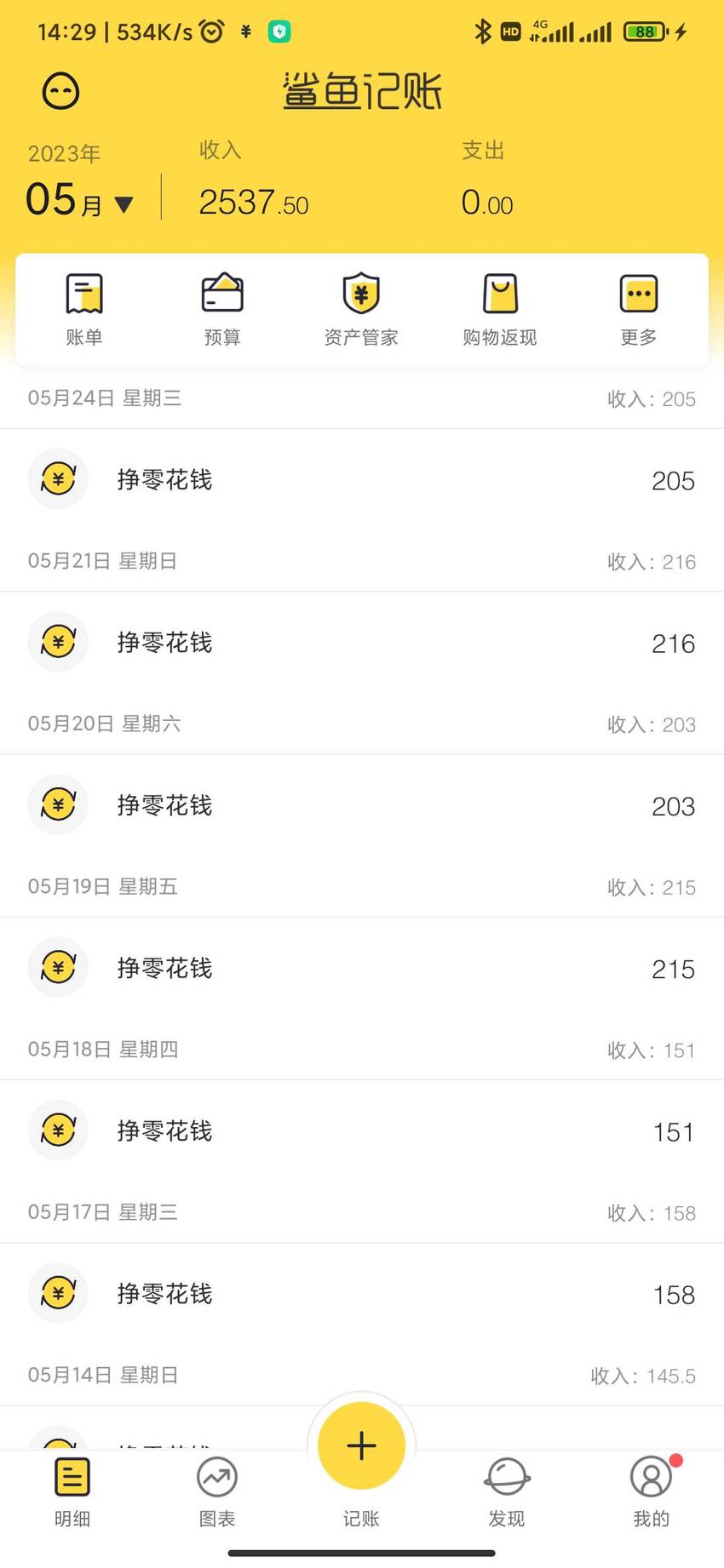Image resolution: width=724 pixels, height=1568 pixels.
Task: Switch to the 我的 profile tab
Action: 652,1493
